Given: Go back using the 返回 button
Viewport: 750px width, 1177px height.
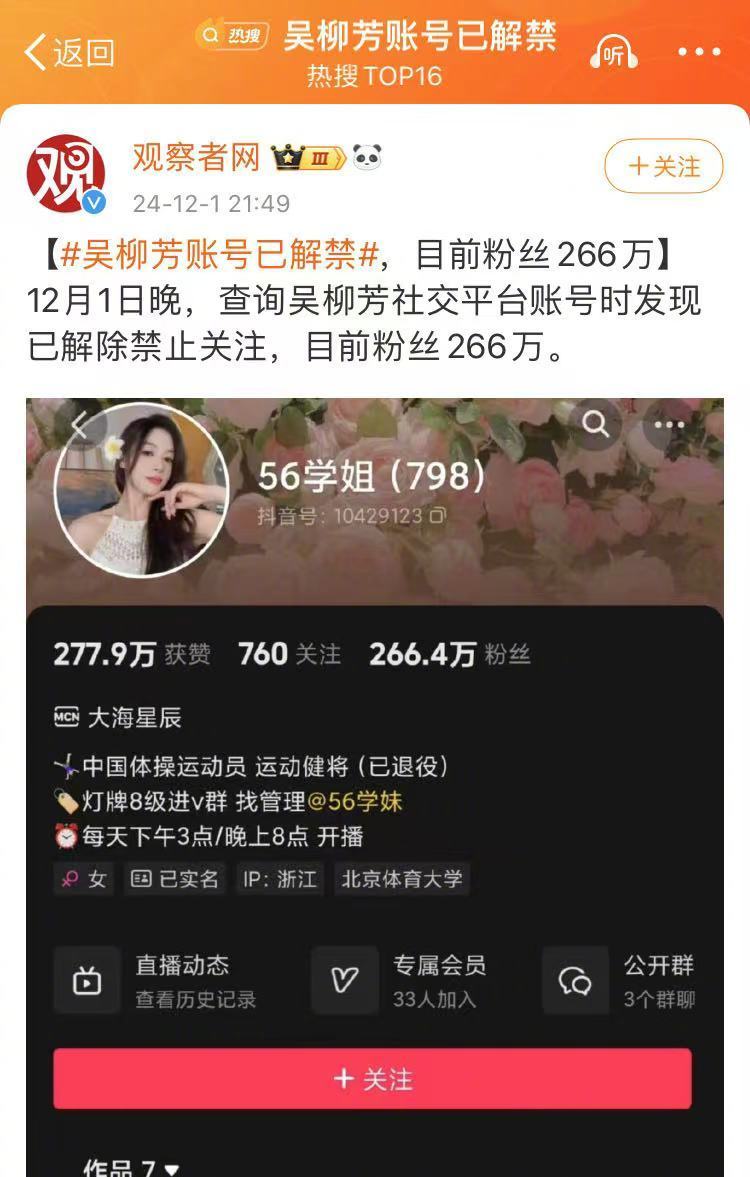Looking at the screenshot, I should 68,52.
